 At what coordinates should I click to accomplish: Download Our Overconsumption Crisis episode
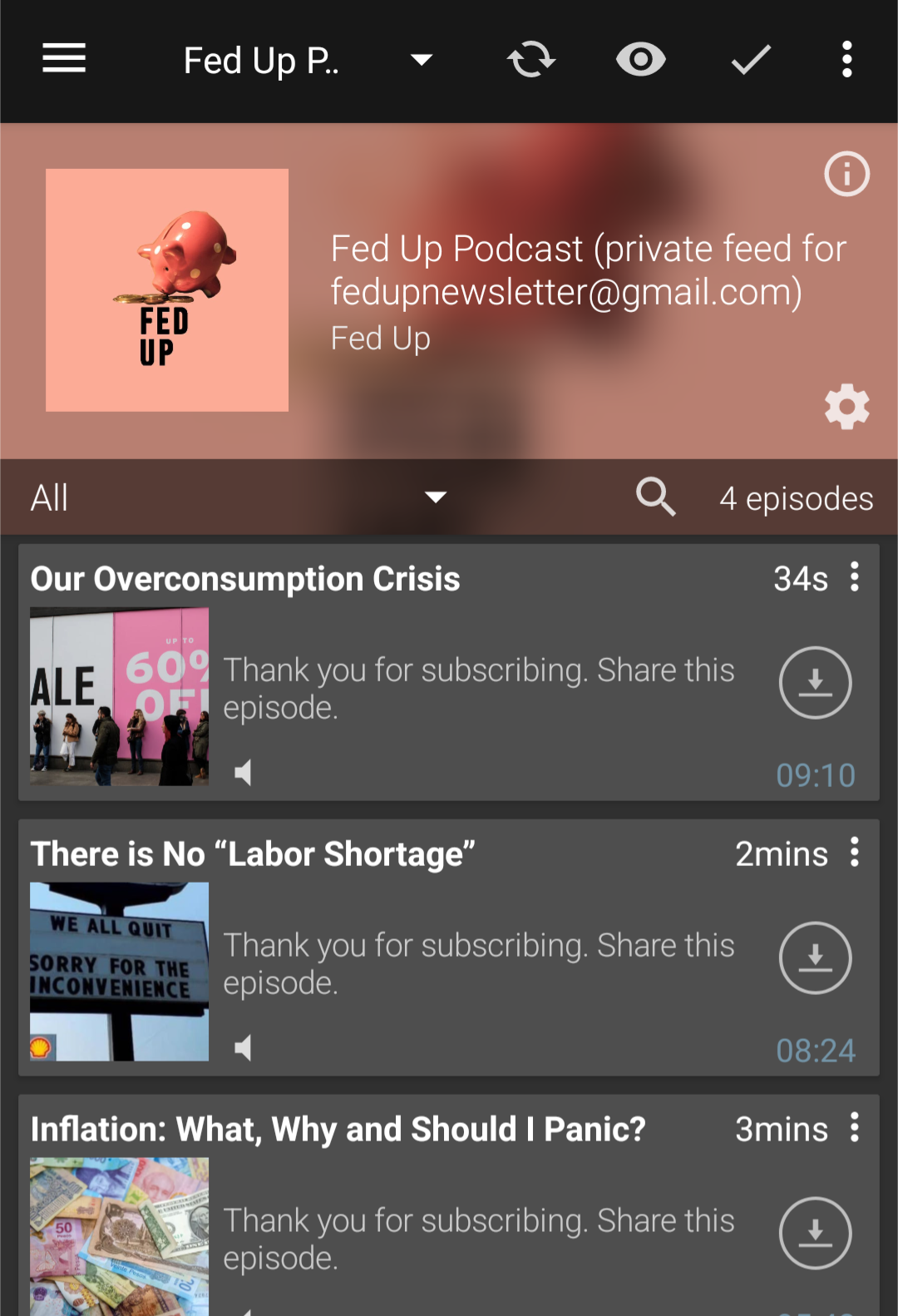point(815,683)
